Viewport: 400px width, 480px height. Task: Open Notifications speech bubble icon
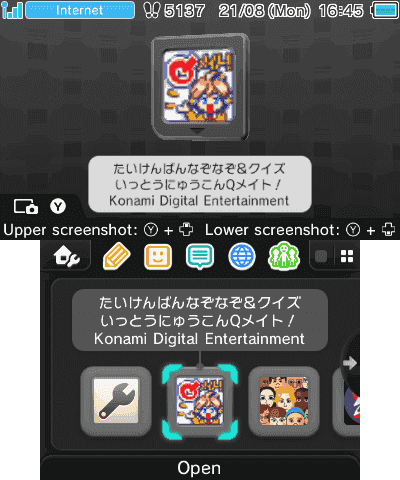tap(200, 256)
